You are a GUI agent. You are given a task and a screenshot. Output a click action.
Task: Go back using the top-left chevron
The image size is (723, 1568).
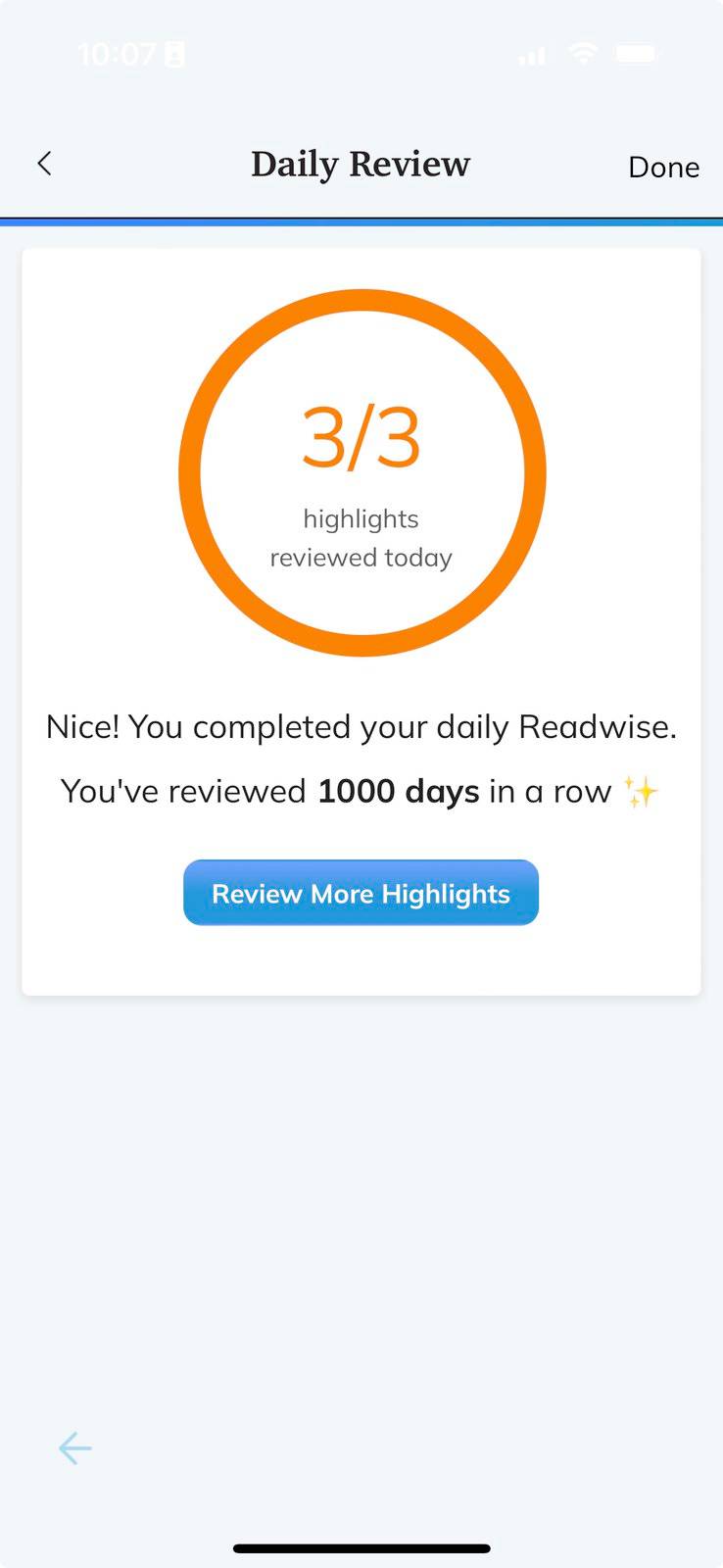click(x=44, y=164)
